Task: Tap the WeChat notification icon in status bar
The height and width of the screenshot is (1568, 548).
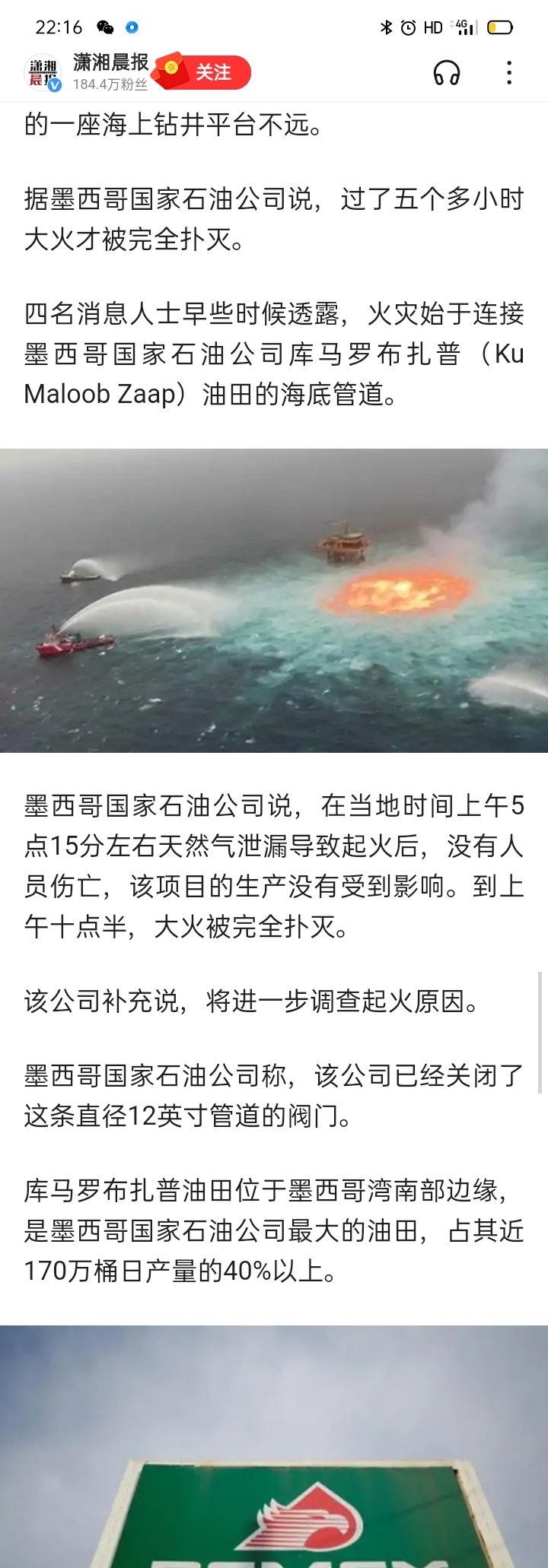Action: point(103,25)
